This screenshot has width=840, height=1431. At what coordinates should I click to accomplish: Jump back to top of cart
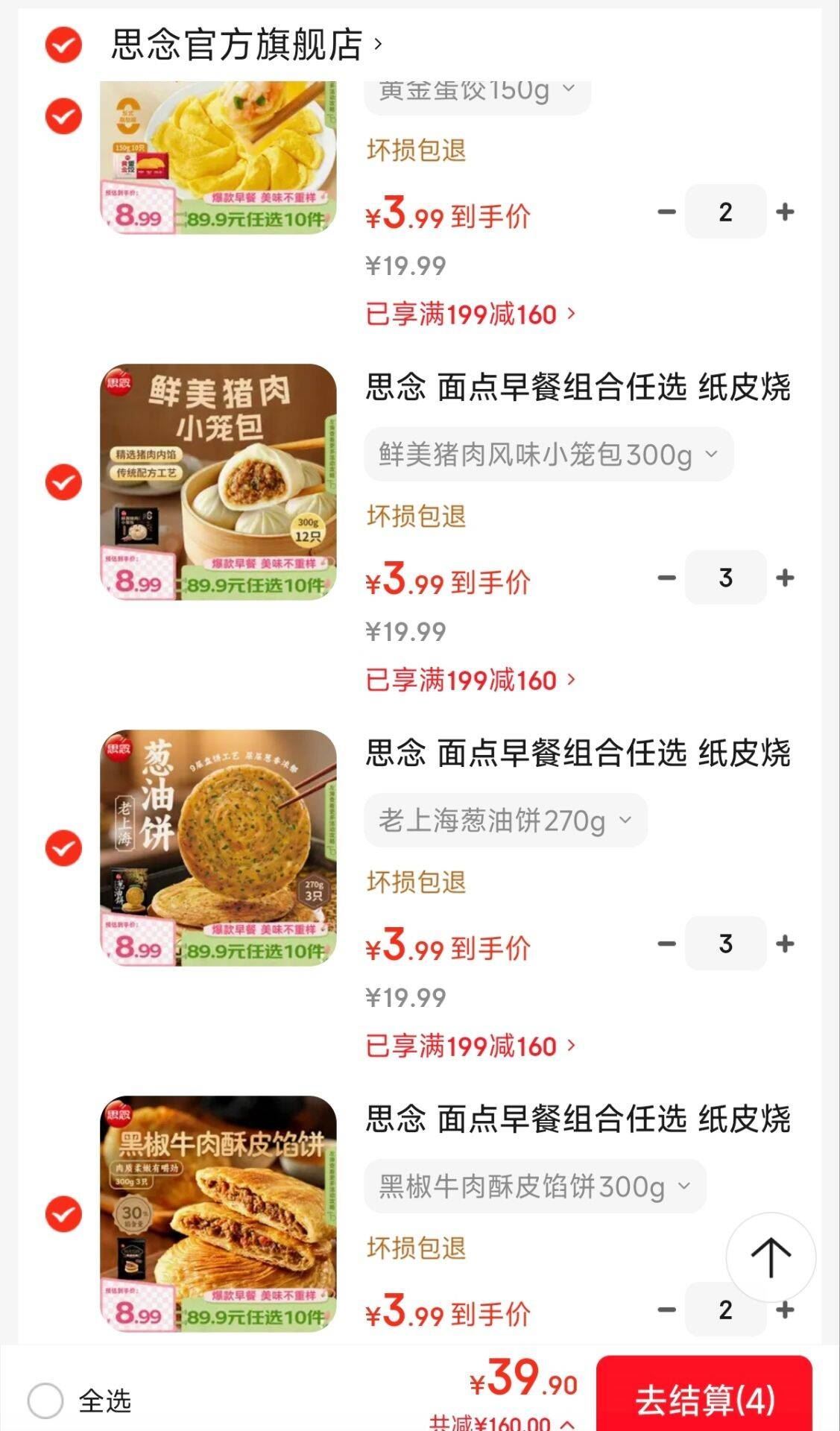pyautogui.click(x=771, y=1257)
